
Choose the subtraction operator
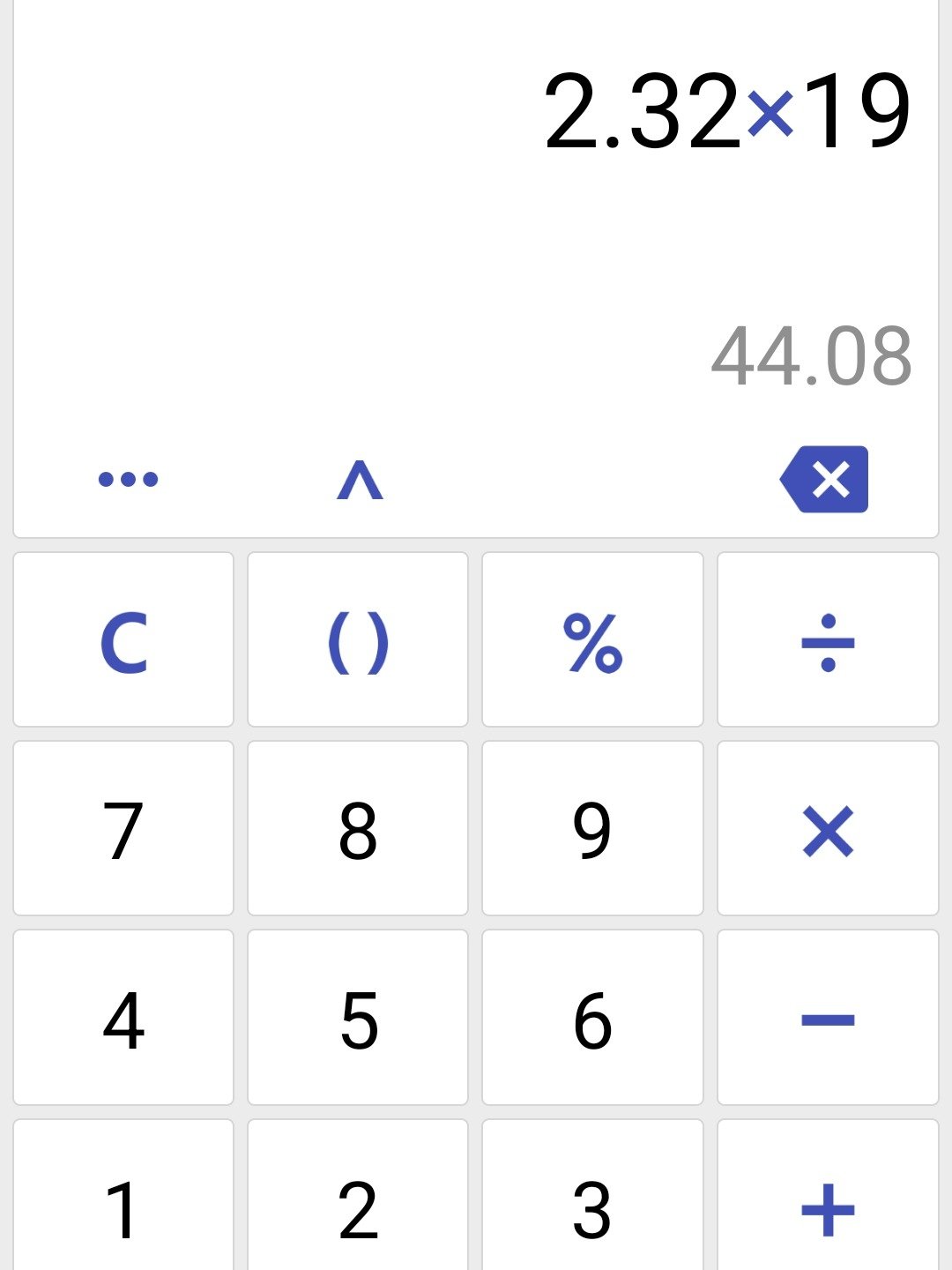tap(828, 1018)
